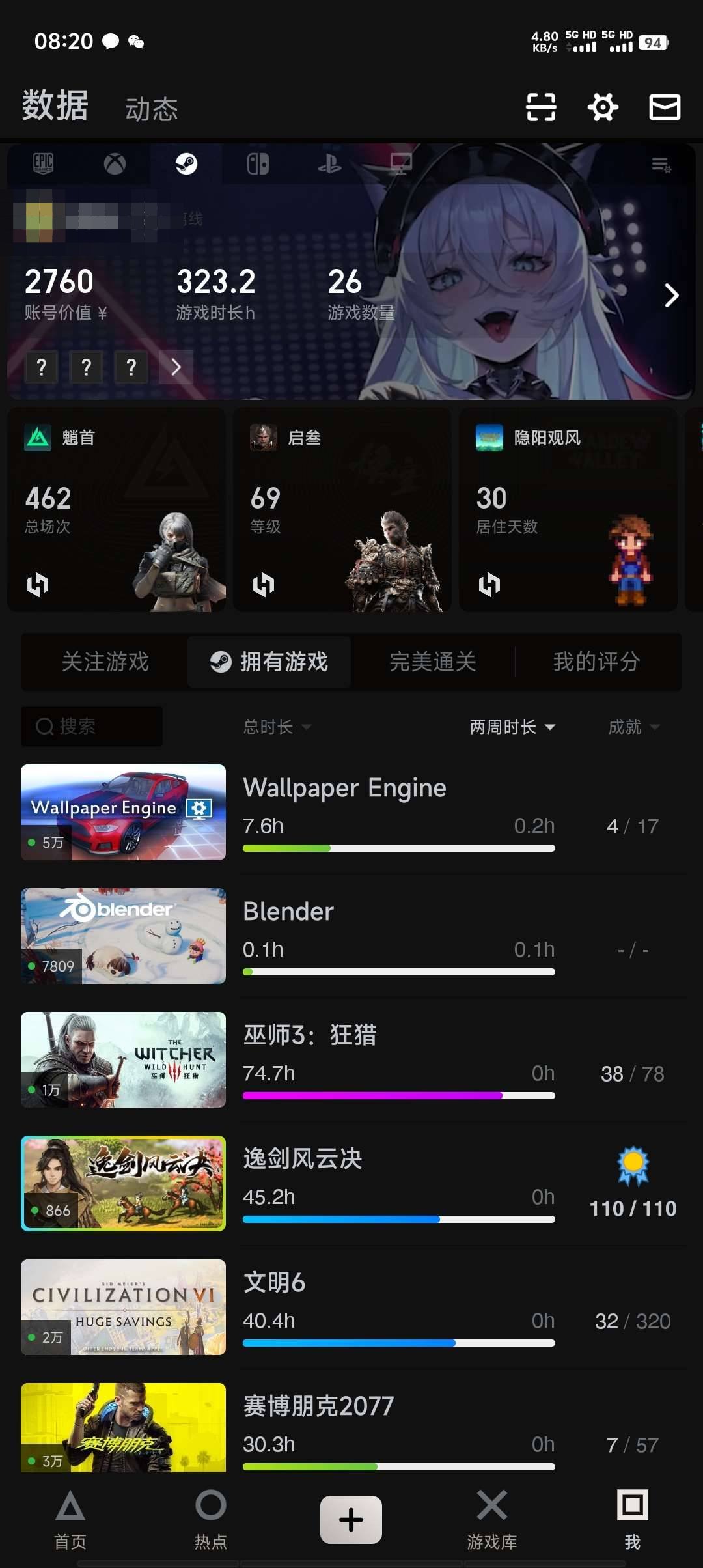Tap the 巫师3 playtime progress bar
Image resolution: width=703 pixels, height=1568 pixels.
(x=398, y=1095)
